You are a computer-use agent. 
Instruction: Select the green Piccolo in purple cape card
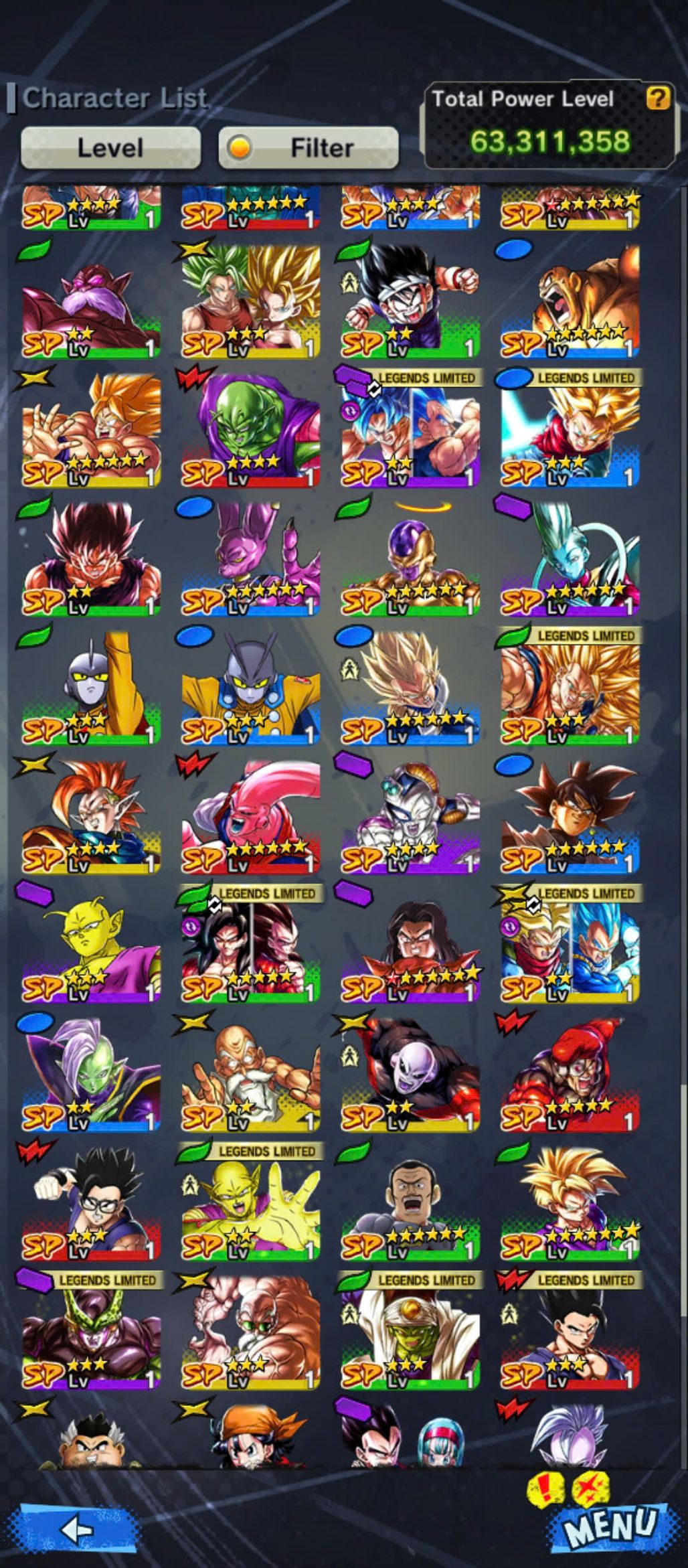250,429
